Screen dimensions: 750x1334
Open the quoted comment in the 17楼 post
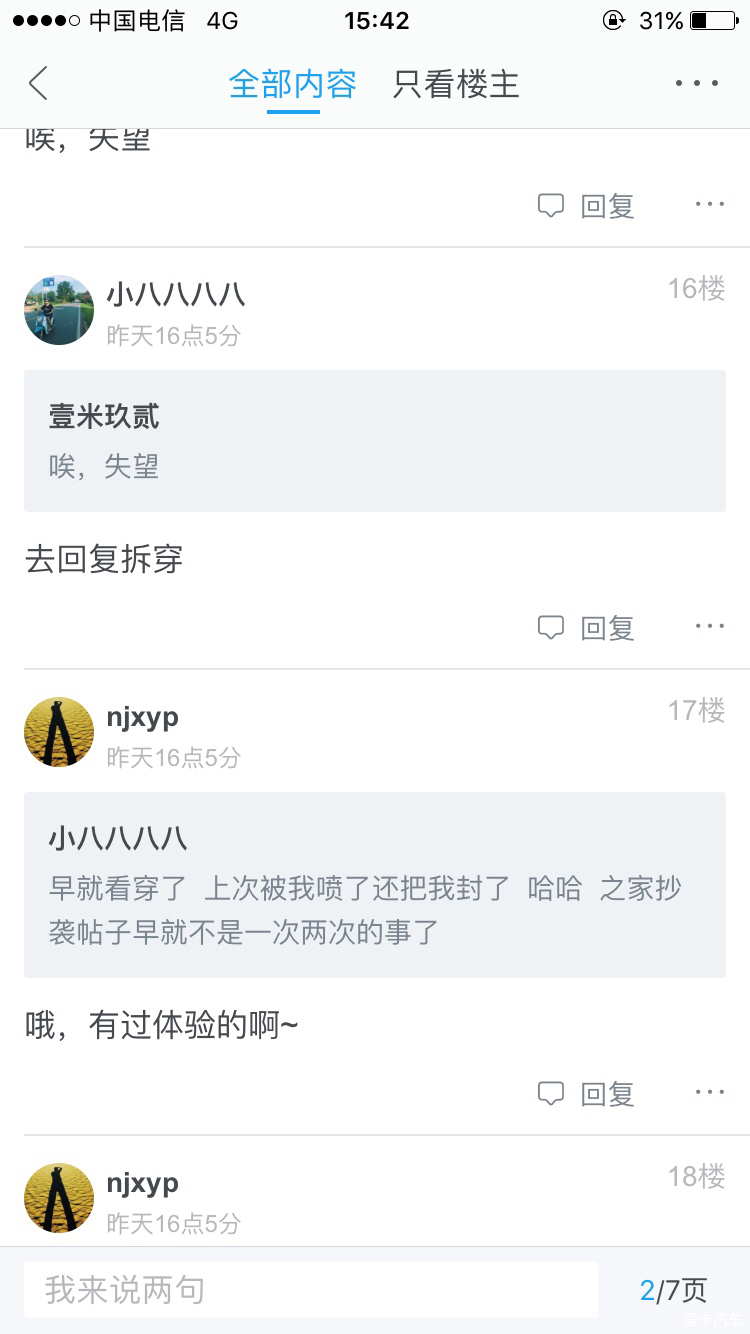(375, 885)
